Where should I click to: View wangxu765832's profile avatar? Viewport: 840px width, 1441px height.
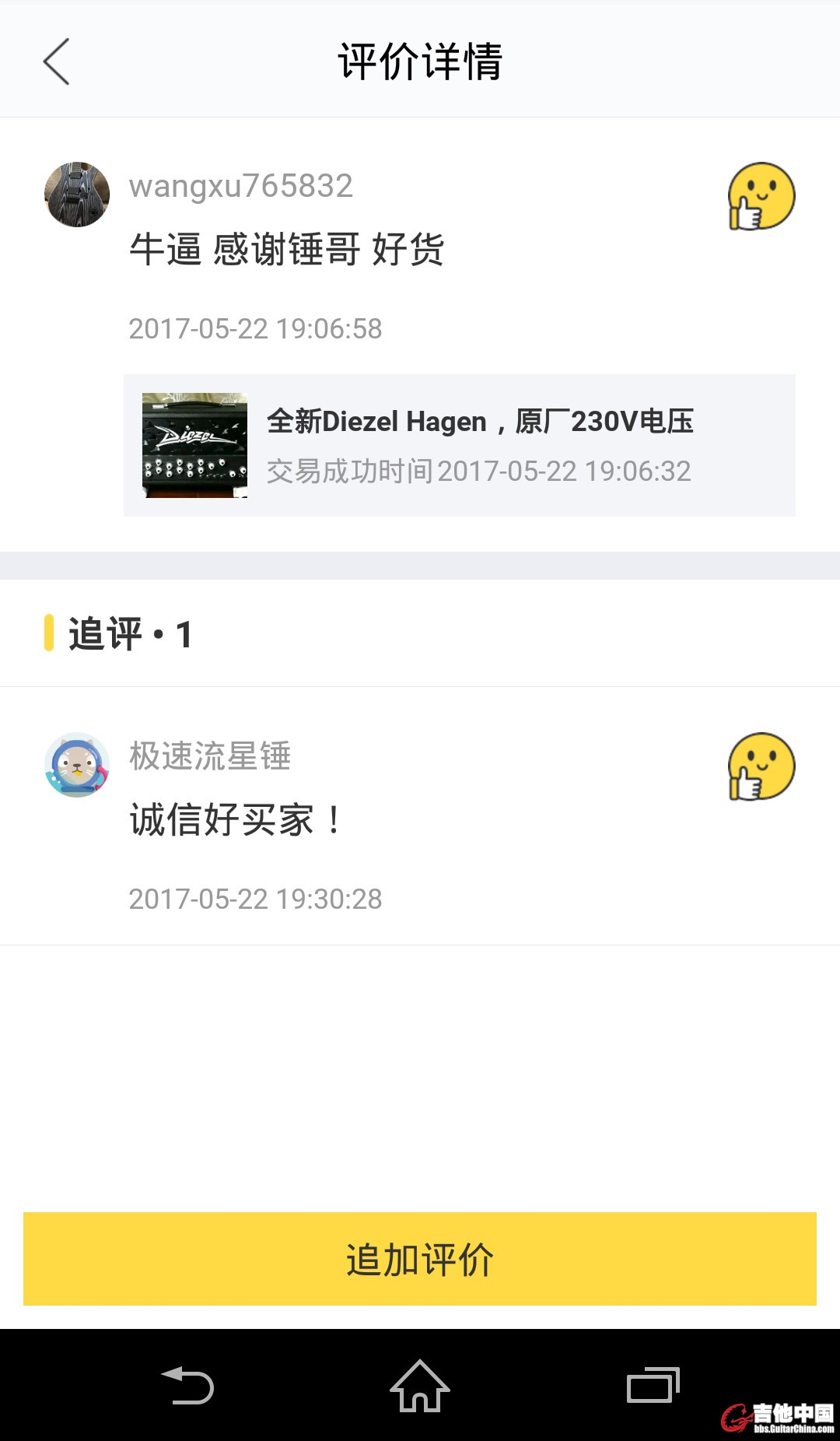[x=77, y=195]
